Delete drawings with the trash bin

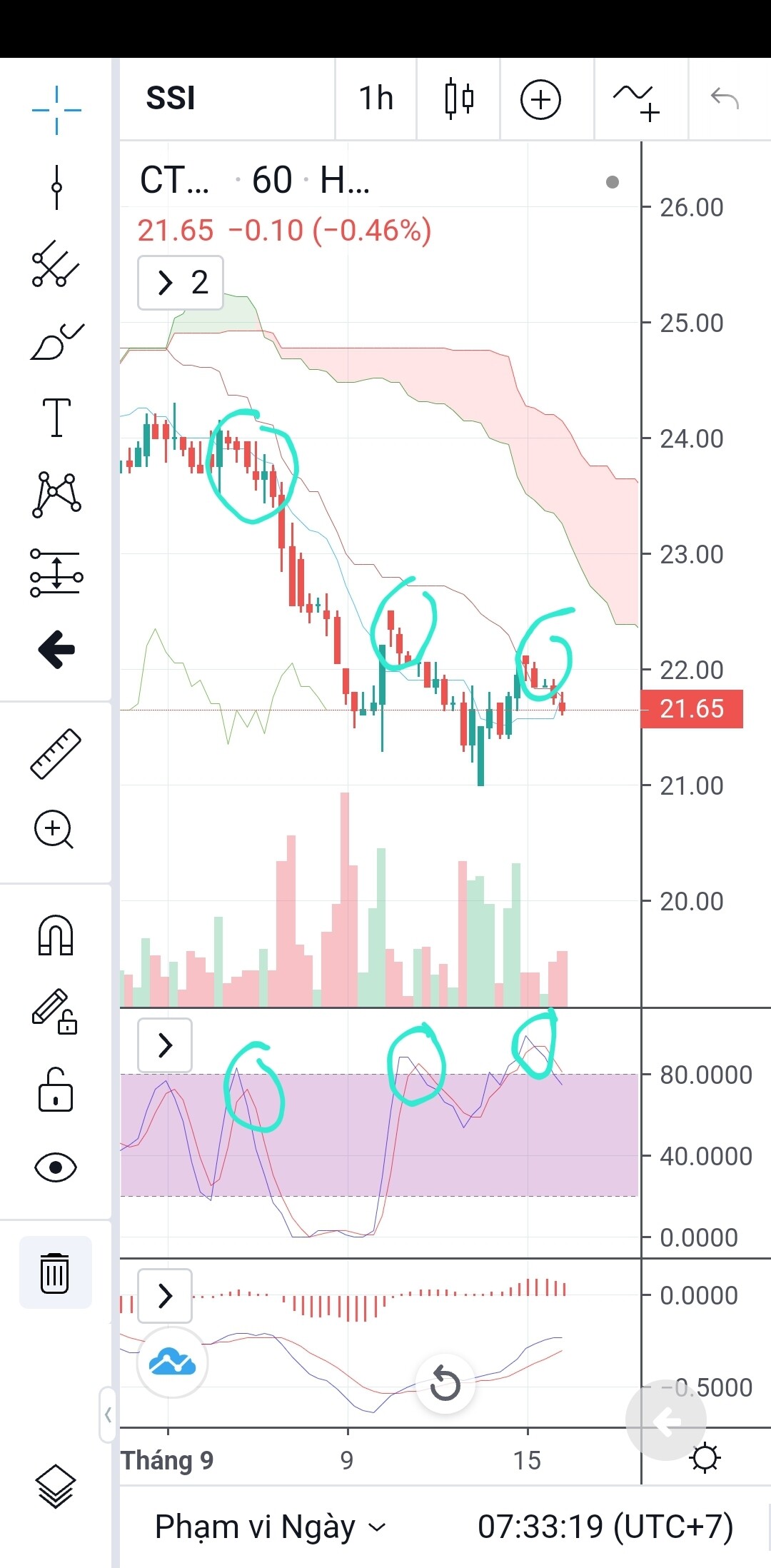(x=55, y=1272)
